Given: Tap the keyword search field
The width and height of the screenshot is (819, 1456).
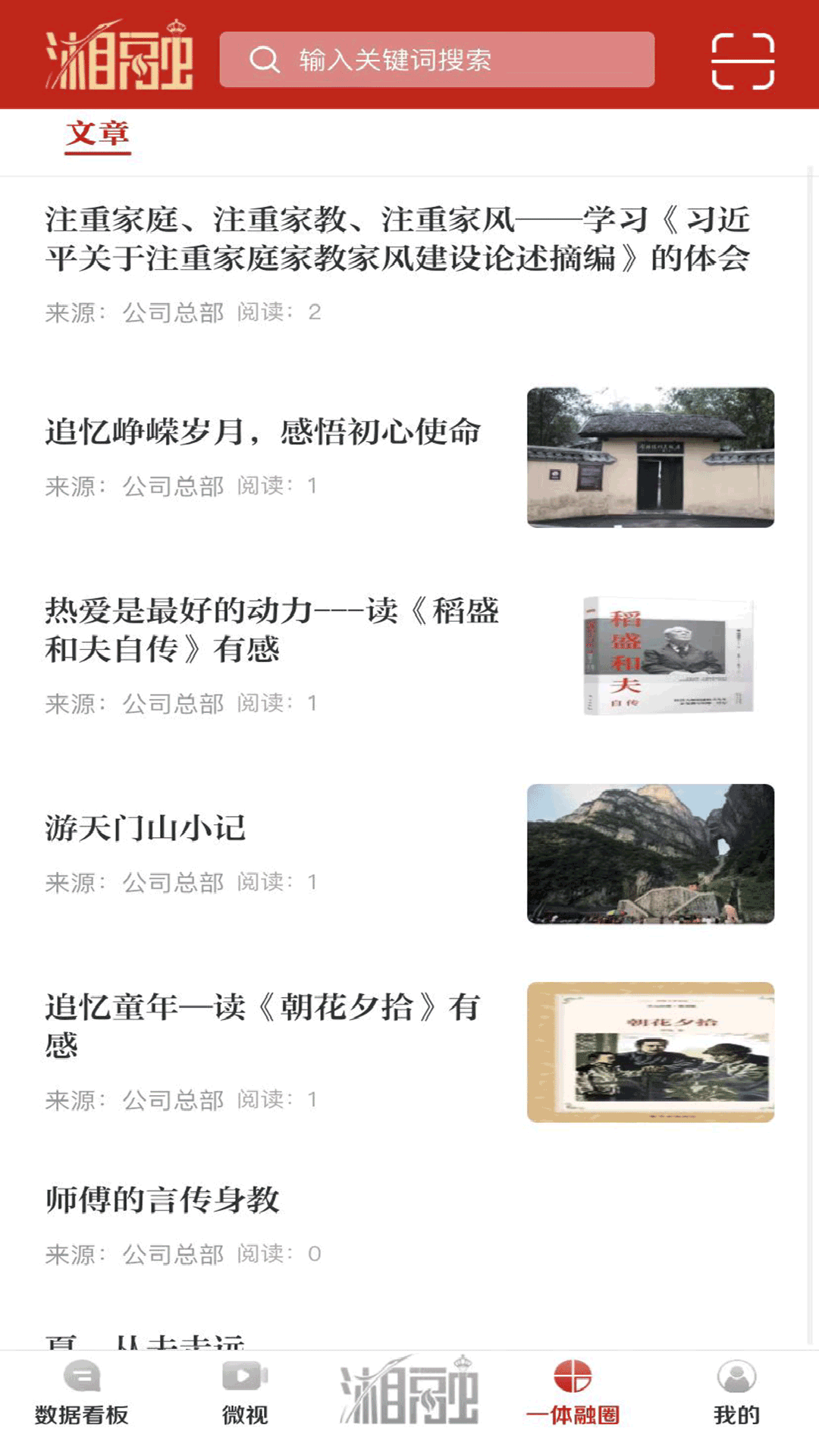Looking at the screenshot, I should click(x=437, y=60).
